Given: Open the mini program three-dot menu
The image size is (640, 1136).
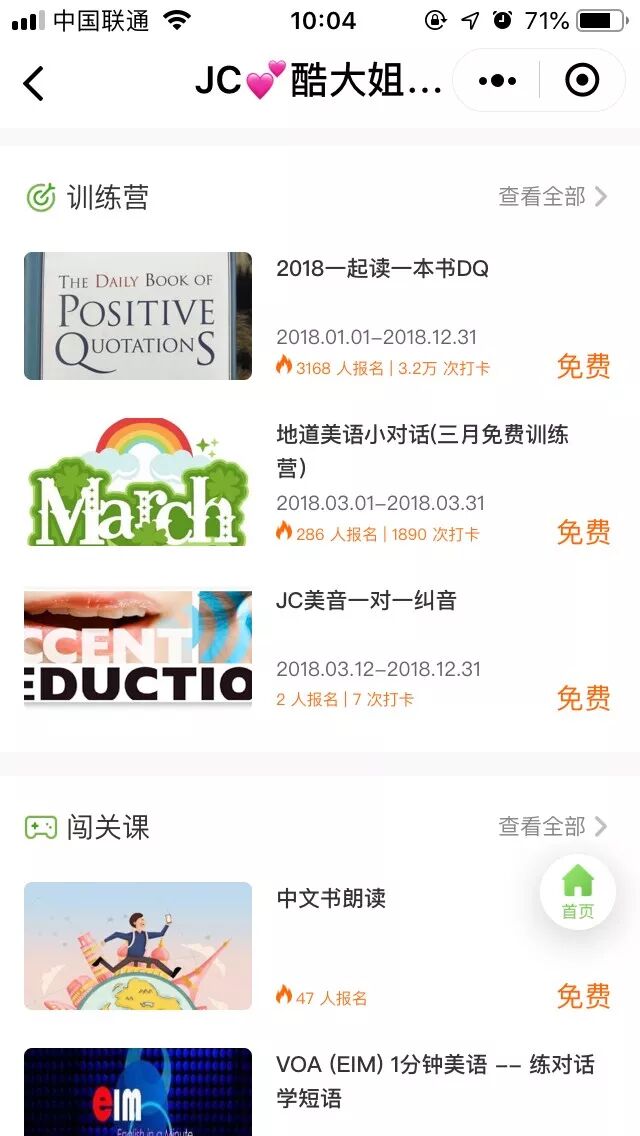Looking at the screenshot, I should (x=497, y=80).
